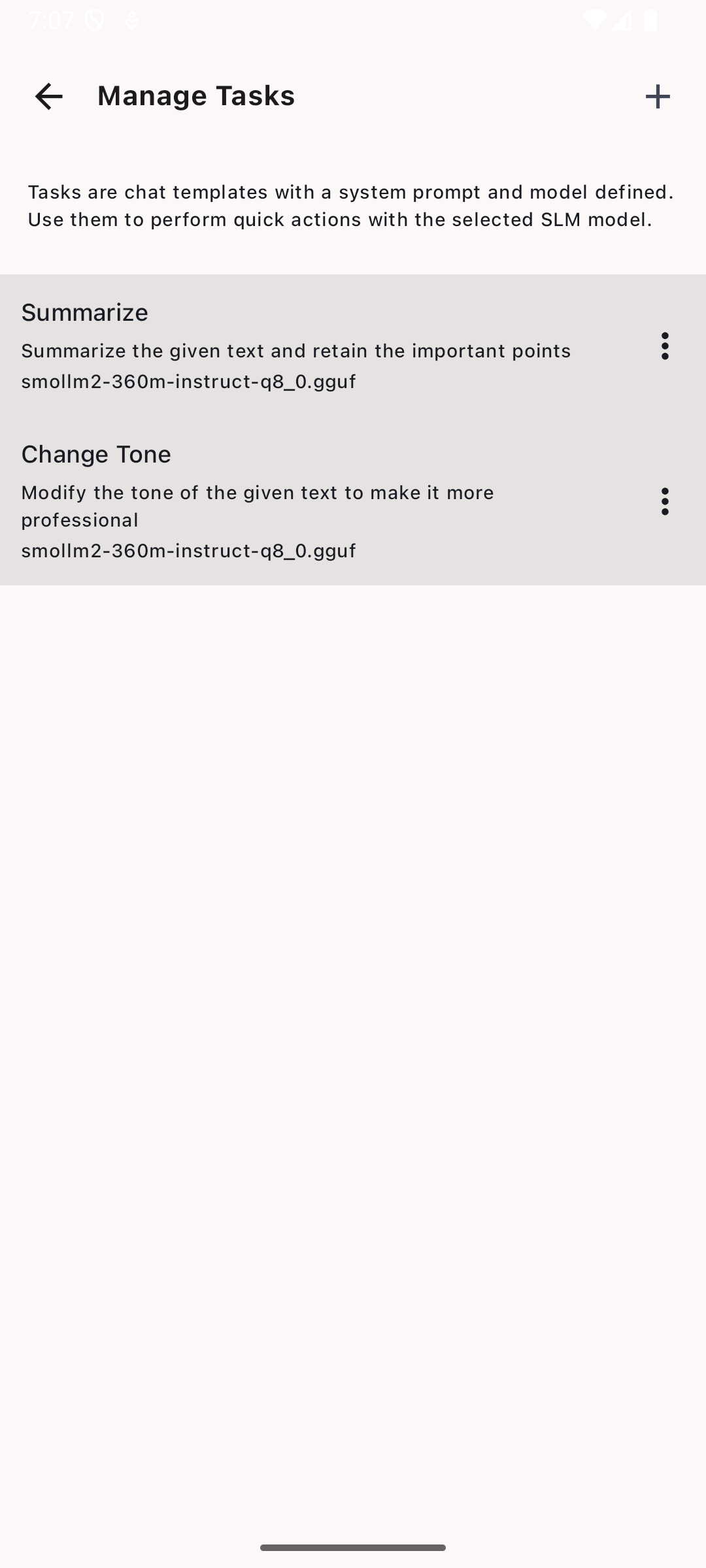Tap the Wi-Fi icon in status bar
The image size is (706, 1568).
click(595, 21)
